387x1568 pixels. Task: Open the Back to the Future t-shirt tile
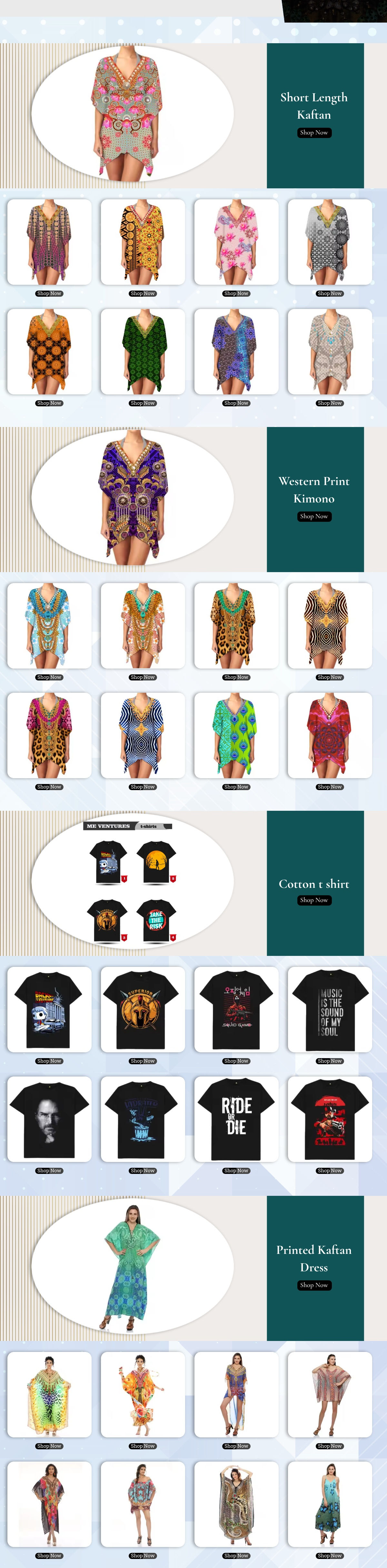pyautogui.click(x=49, y=1010)
